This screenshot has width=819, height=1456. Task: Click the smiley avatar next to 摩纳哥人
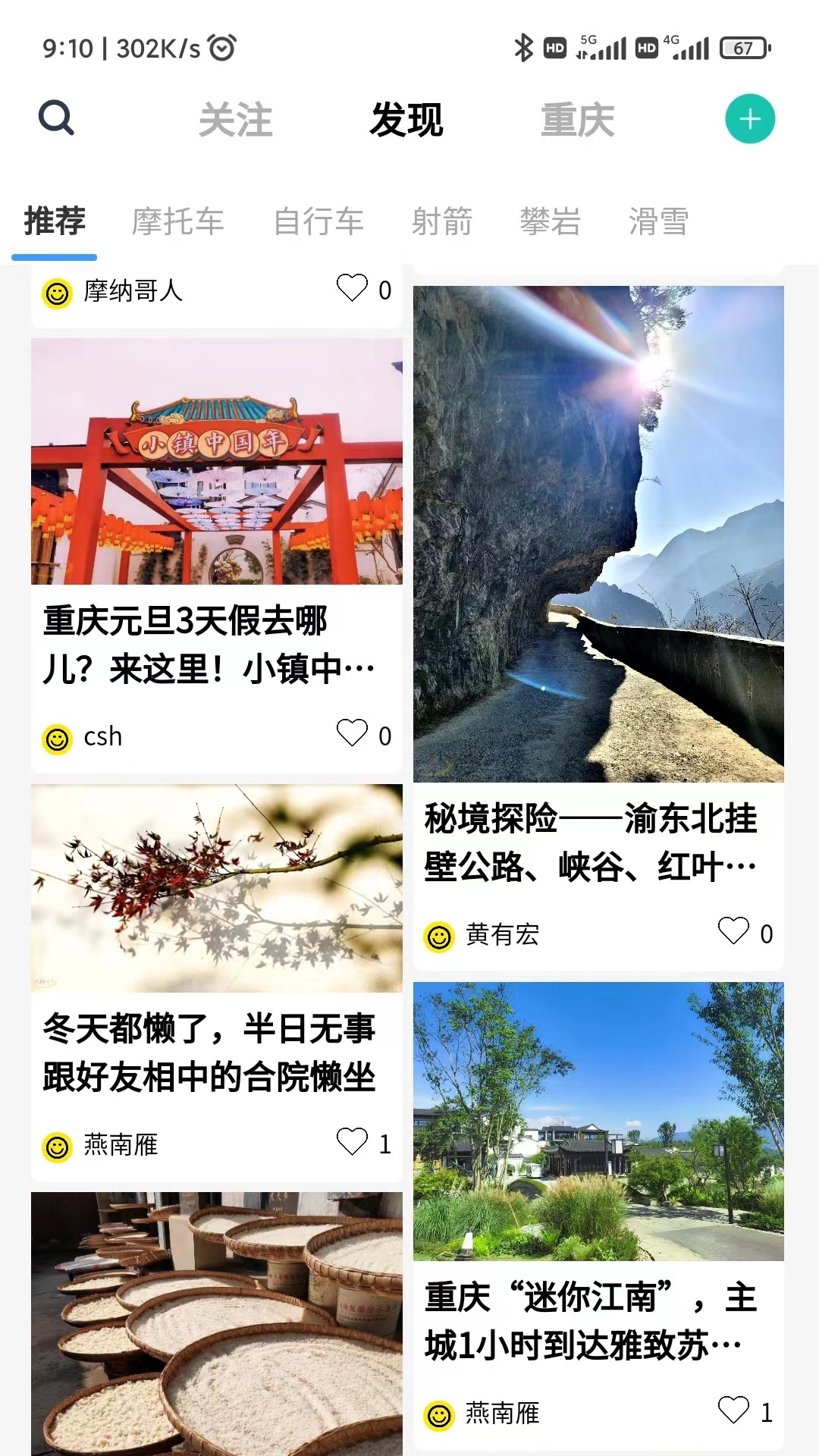(x=58, y=292)
